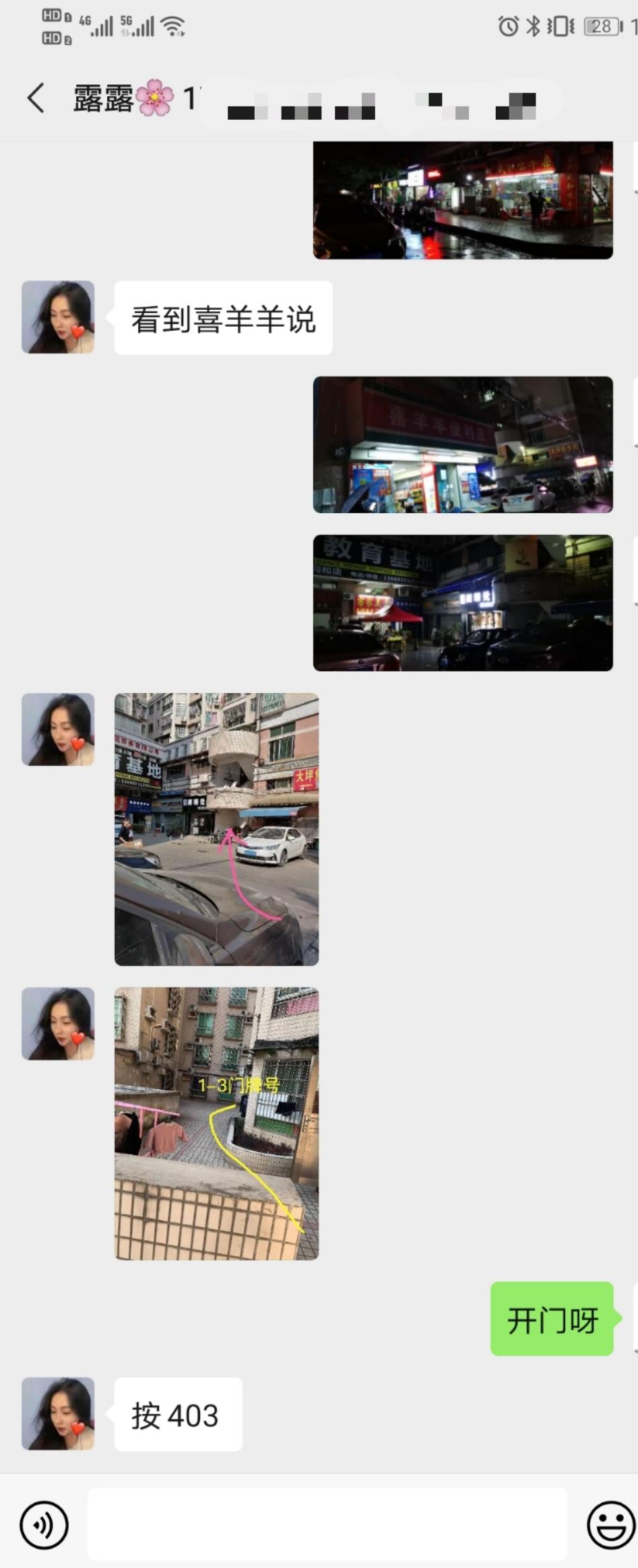This screenshot has width=638, height=1568.
Task: Open 露露's avatar next to 按403 message
Action: (x=58, y=1414)
